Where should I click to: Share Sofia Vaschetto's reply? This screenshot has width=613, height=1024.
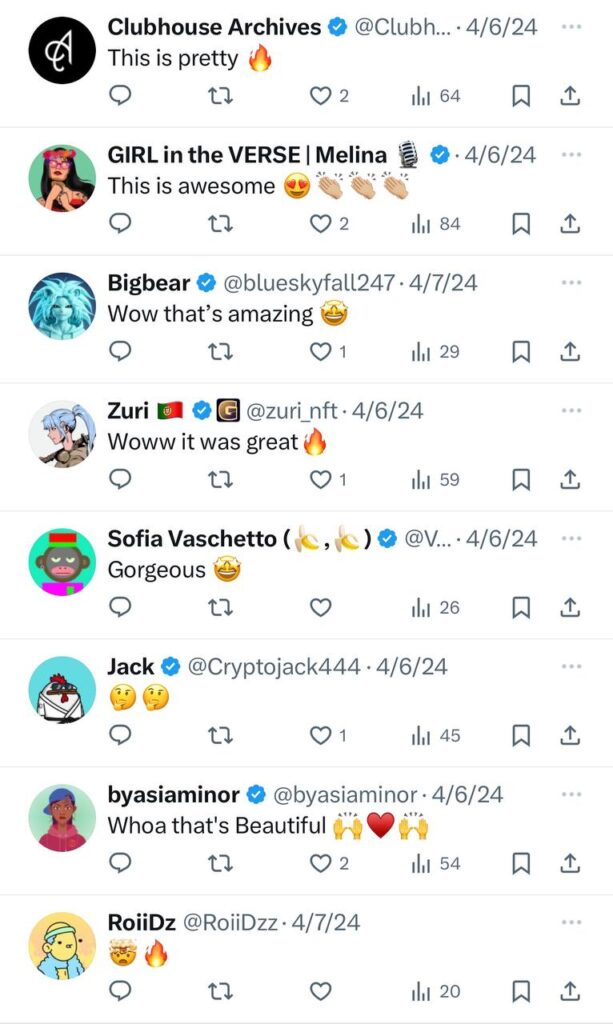570,607
